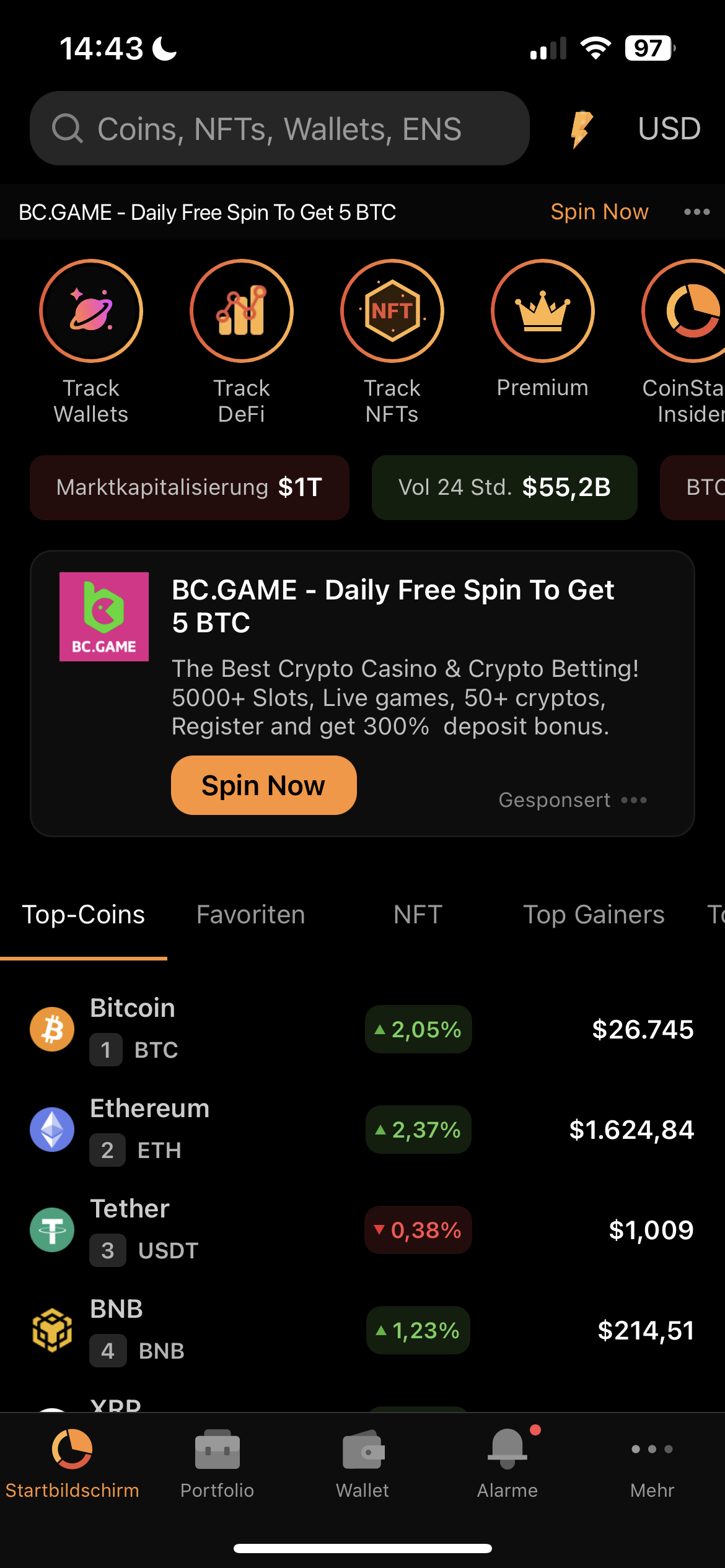Open Track DeFi shortcut

click(242, 311)
